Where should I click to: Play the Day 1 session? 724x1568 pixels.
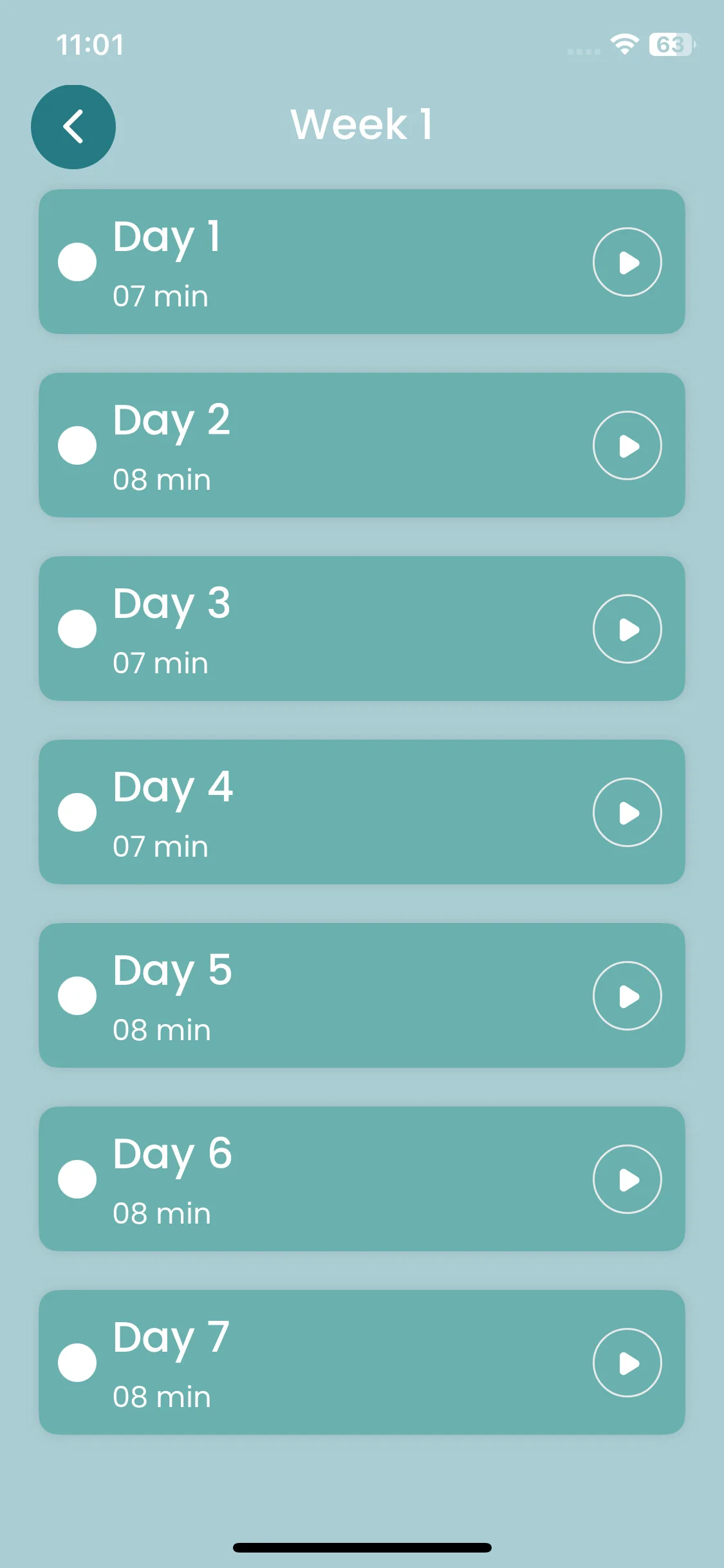point(627,262)
